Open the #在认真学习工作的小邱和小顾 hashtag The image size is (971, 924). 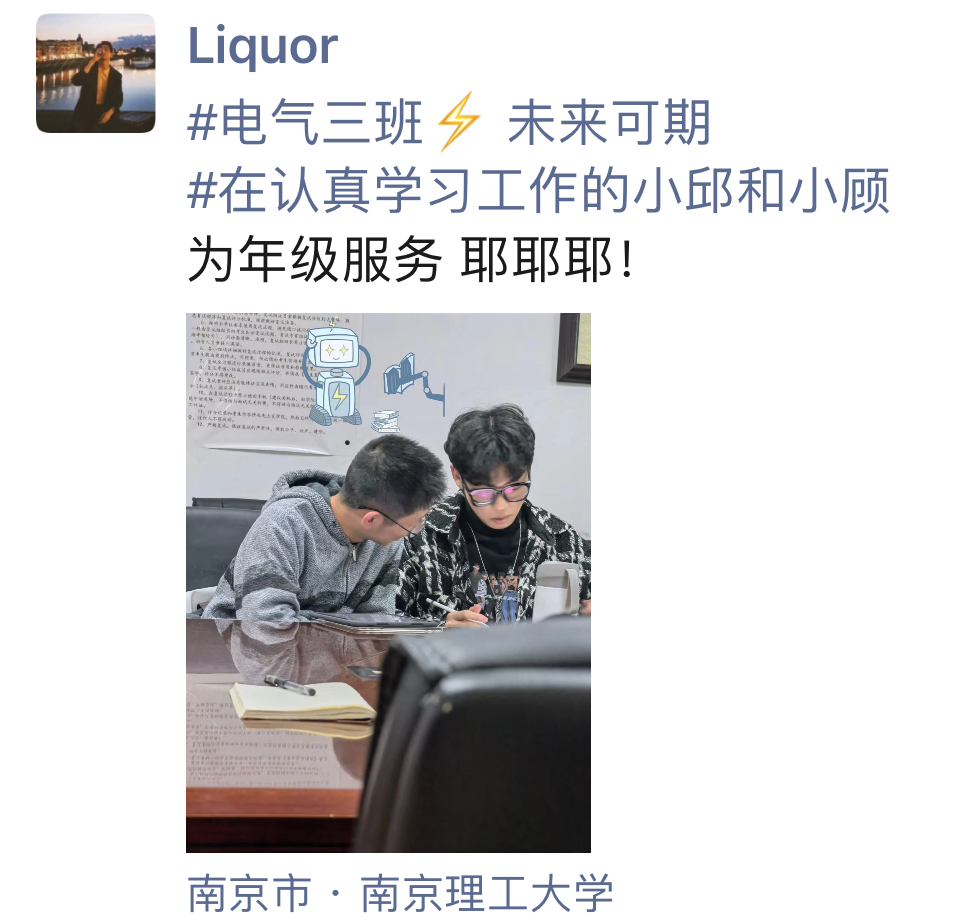(x=538, y=193)
